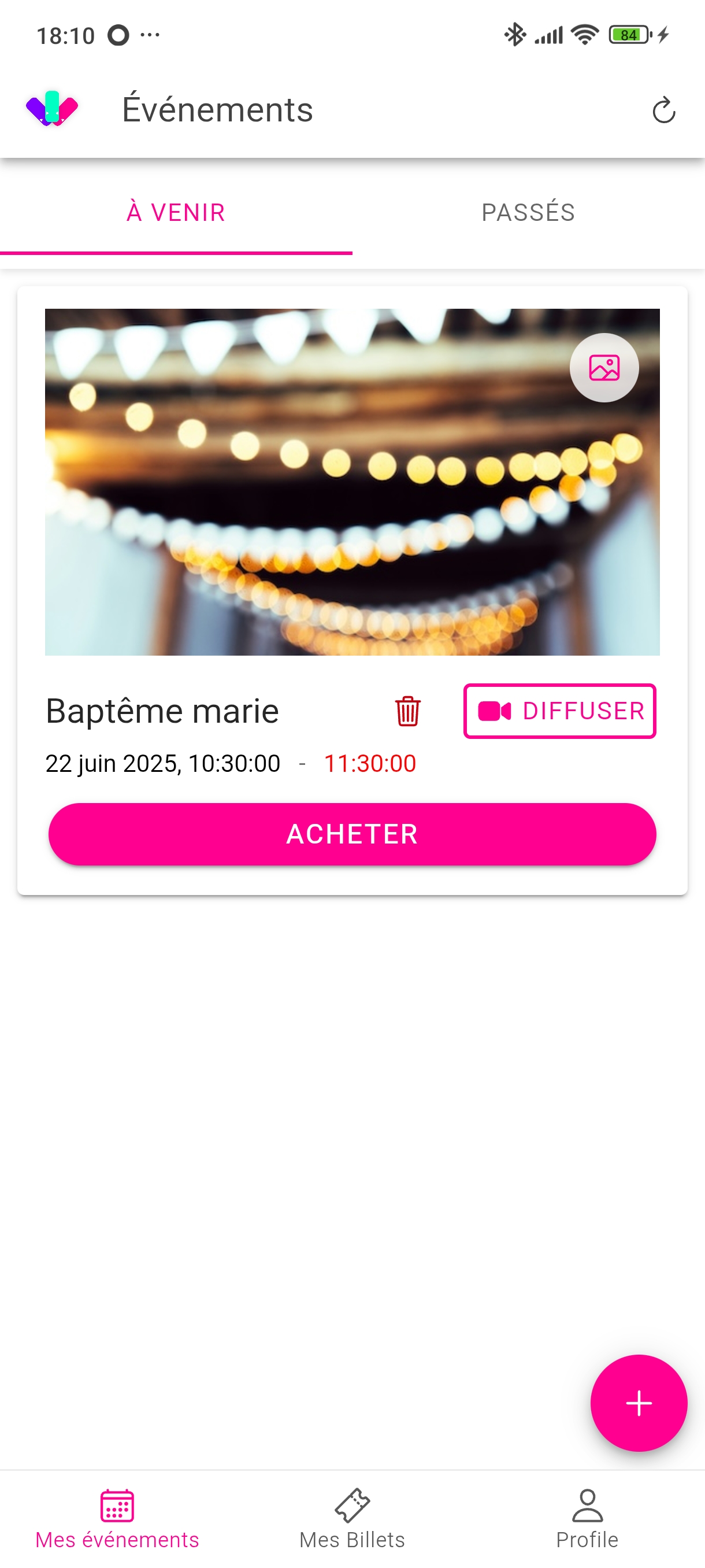Tap the video camera icon in DIFFUSER button
Screen dimensions: 705x1568
[x=495, y=710]
